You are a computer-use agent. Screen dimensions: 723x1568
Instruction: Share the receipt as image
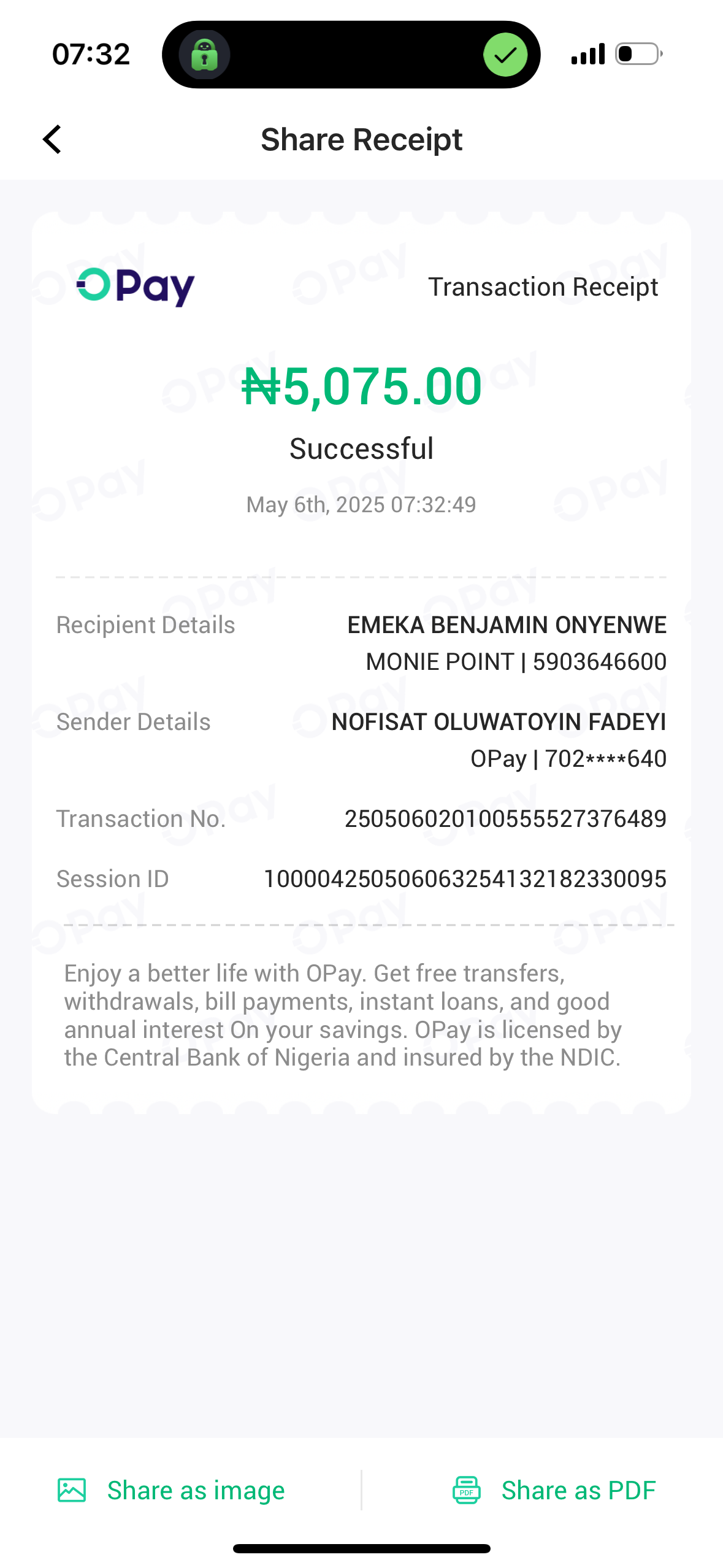coord(172,1491)
